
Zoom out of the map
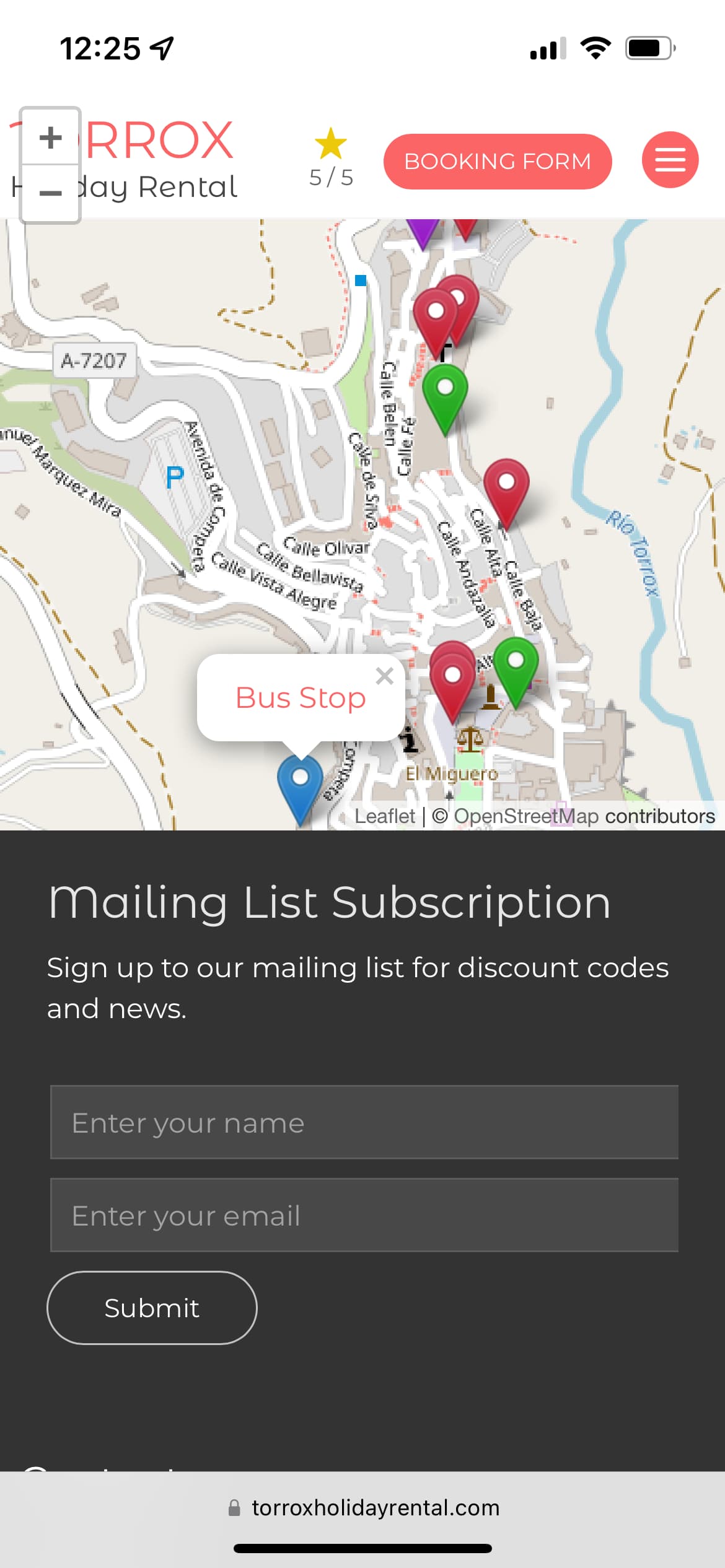50,193
